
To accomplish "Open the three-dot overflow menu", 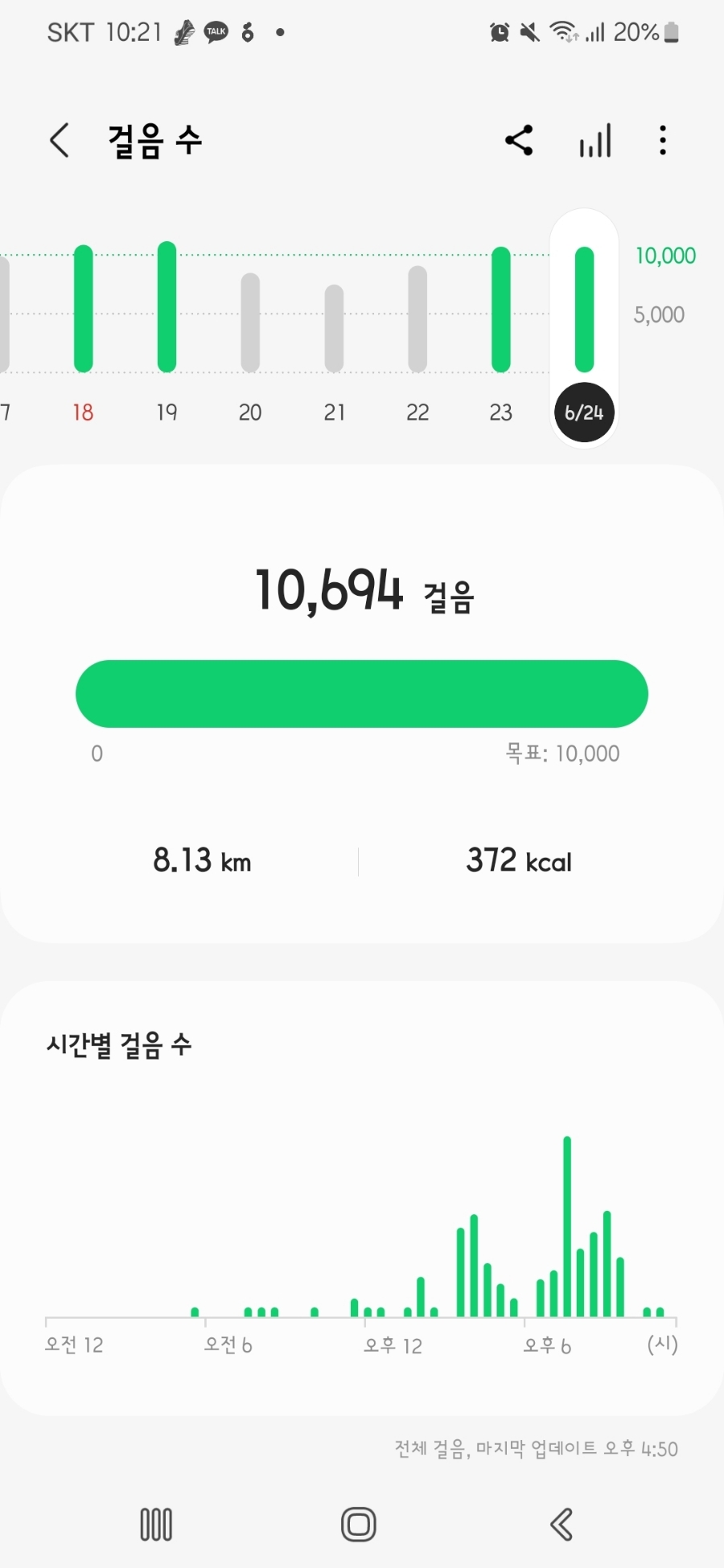I will (x=663, y=141).
